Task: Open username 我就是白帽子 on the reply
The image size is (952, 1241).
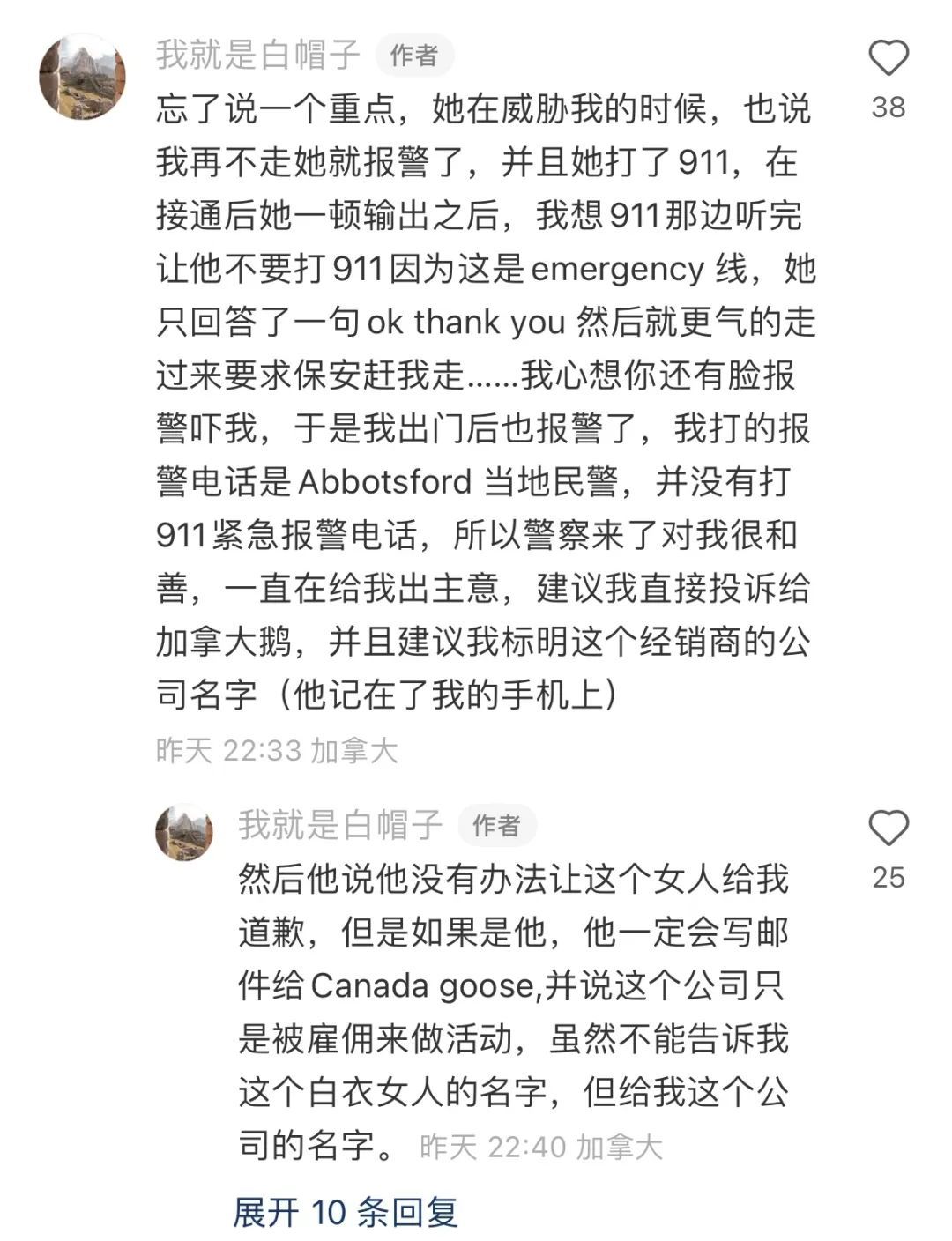Action: tap(340, 825)
